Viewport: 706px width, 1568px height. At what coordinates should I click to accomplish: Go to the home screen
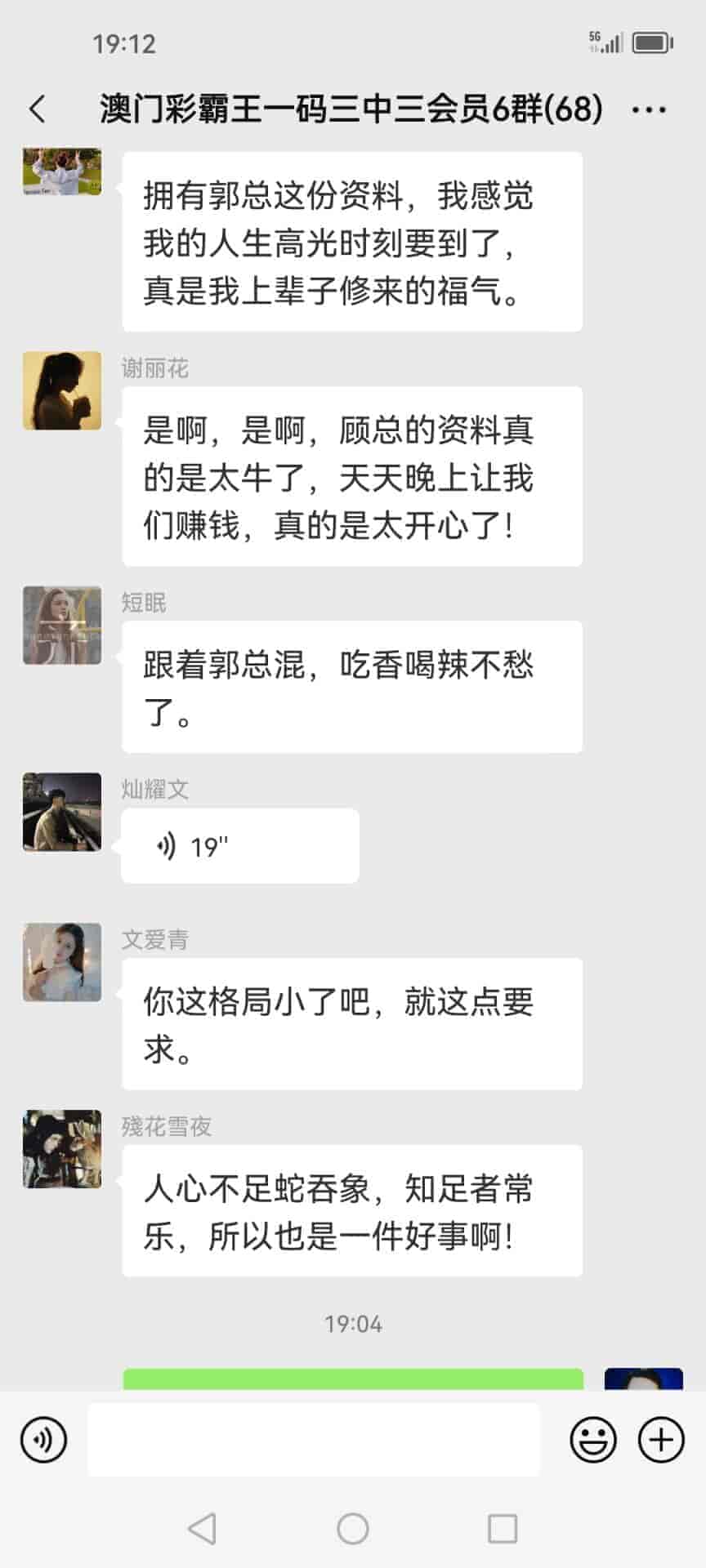click(x=353, y=1529)
